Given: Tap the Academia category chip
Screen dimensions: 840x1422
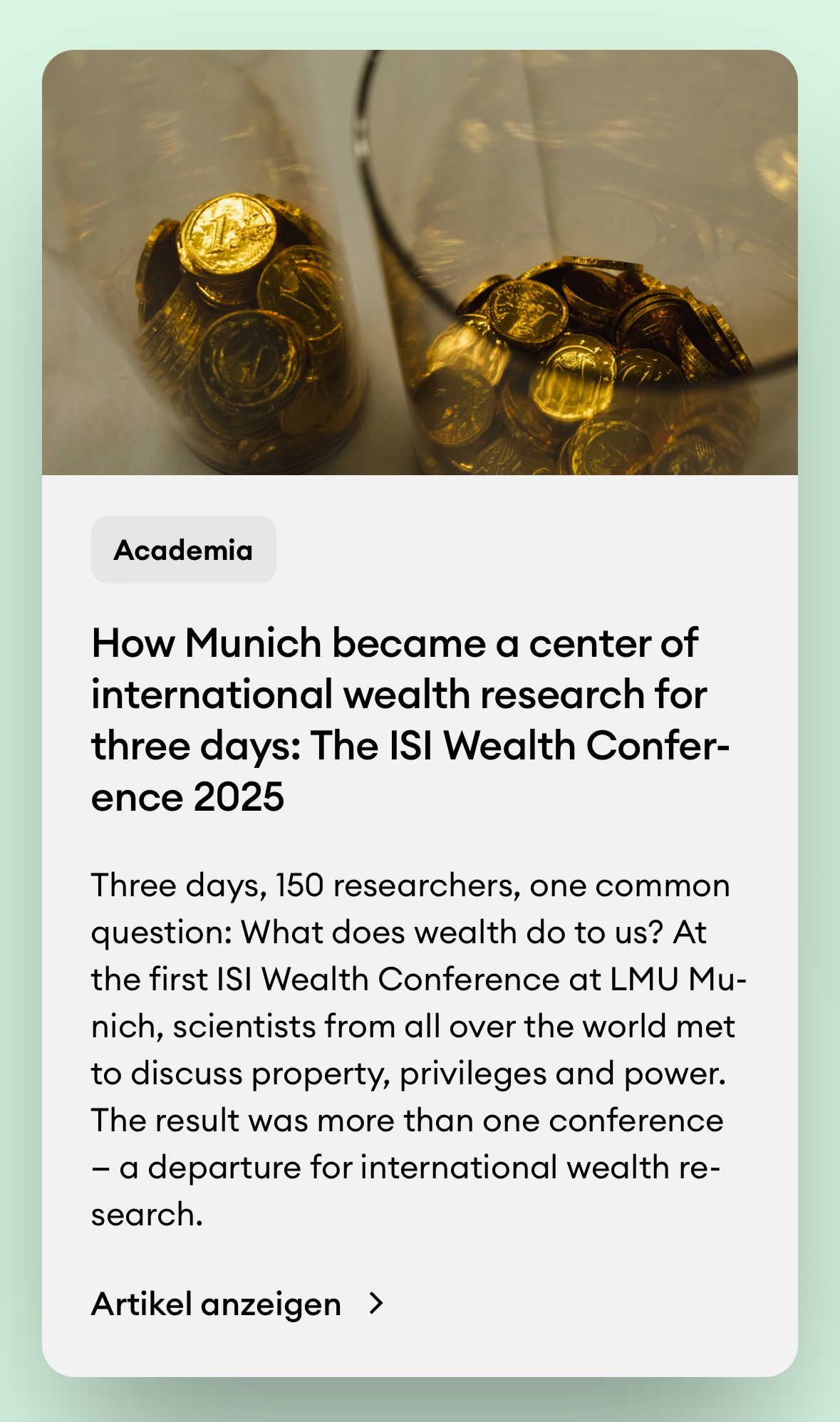Looking at the screenshot, I should [183, 550].
